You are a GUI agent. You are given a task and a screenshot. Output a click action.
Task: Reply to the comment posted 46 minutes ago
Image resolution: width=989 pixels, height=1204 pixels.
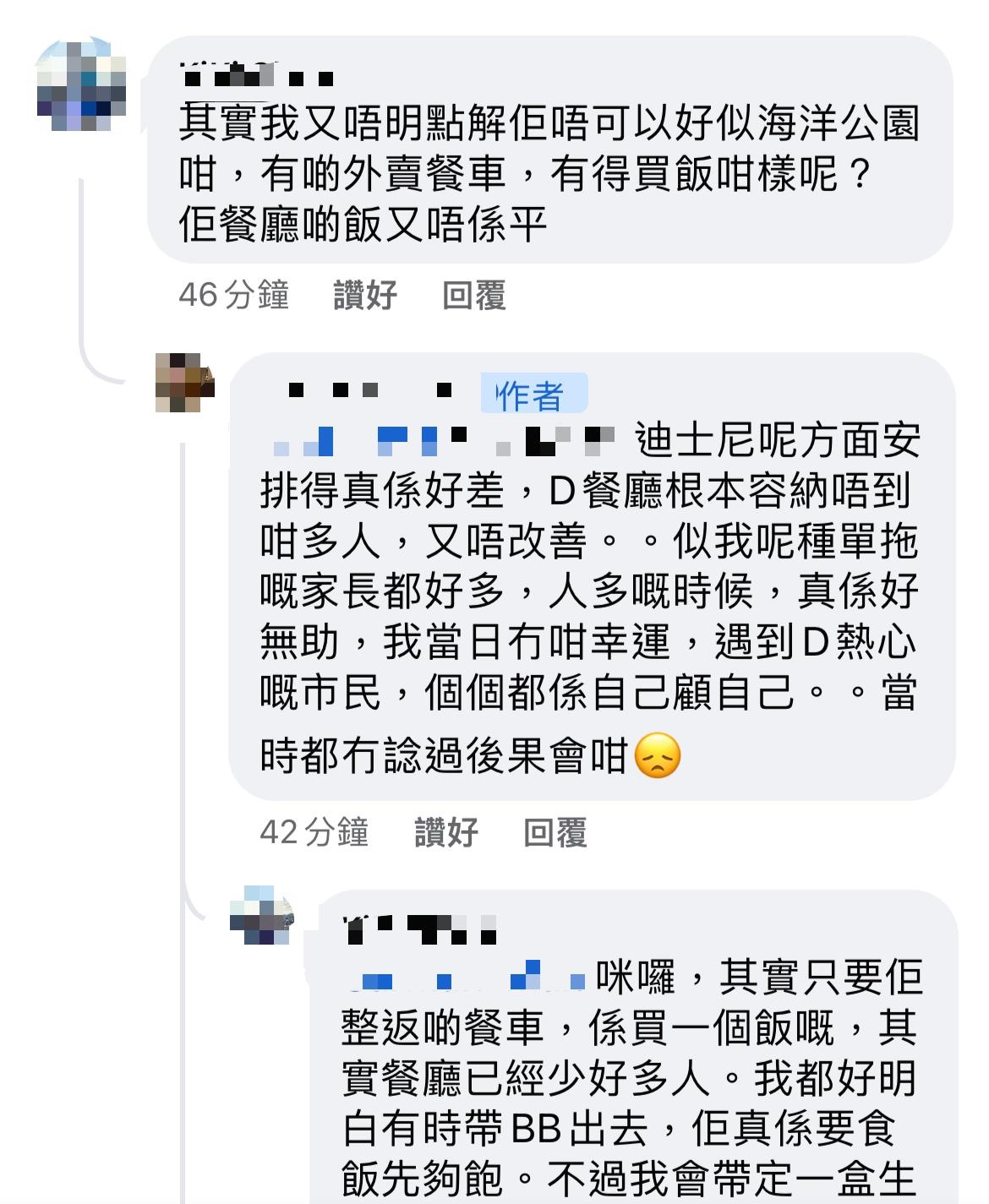pos(473,295)
